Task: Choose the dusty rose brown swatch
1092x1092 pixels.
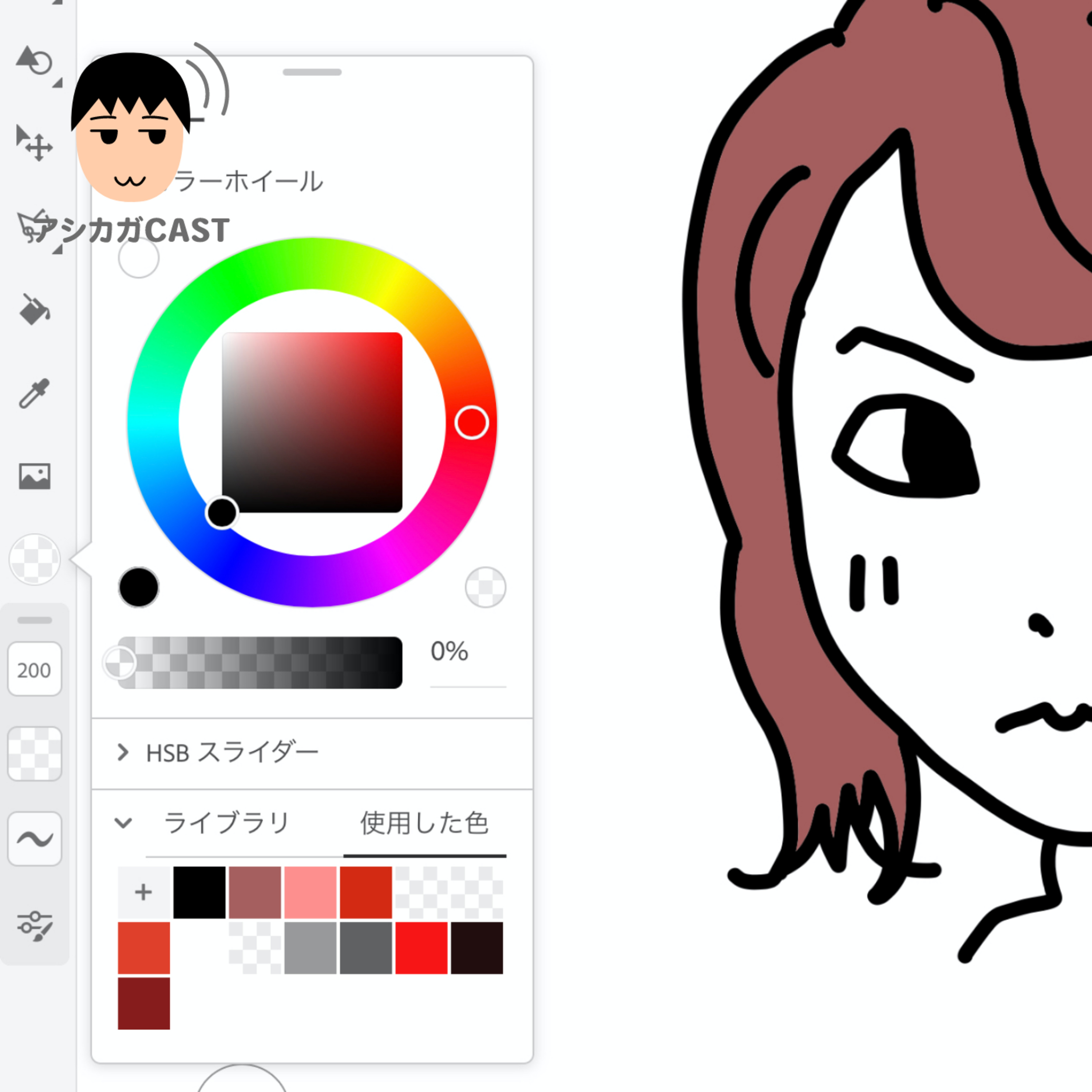Action: pos(255,893)
